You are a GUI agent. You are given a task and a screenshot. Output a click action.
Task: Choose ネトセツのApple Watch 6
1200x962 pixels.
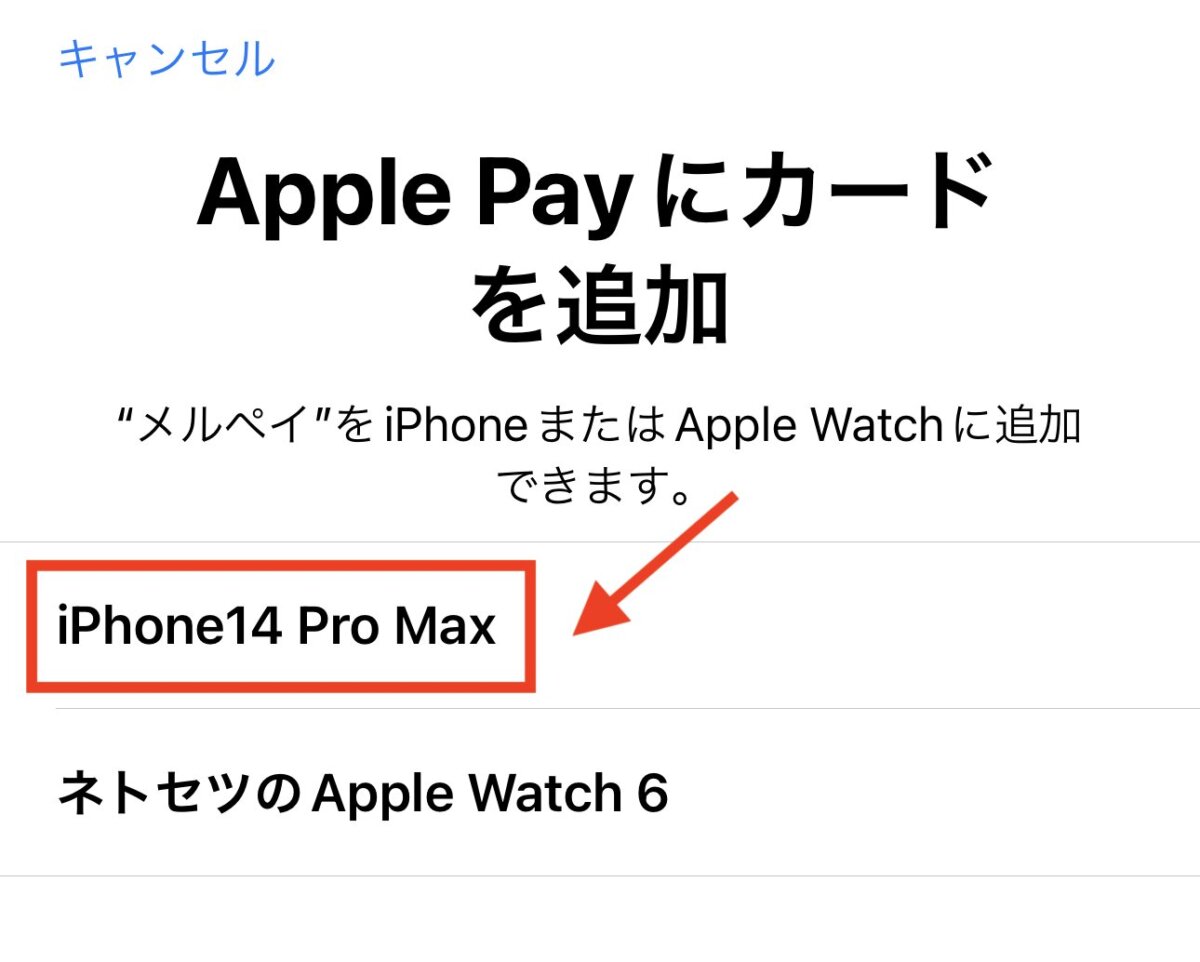362,794
